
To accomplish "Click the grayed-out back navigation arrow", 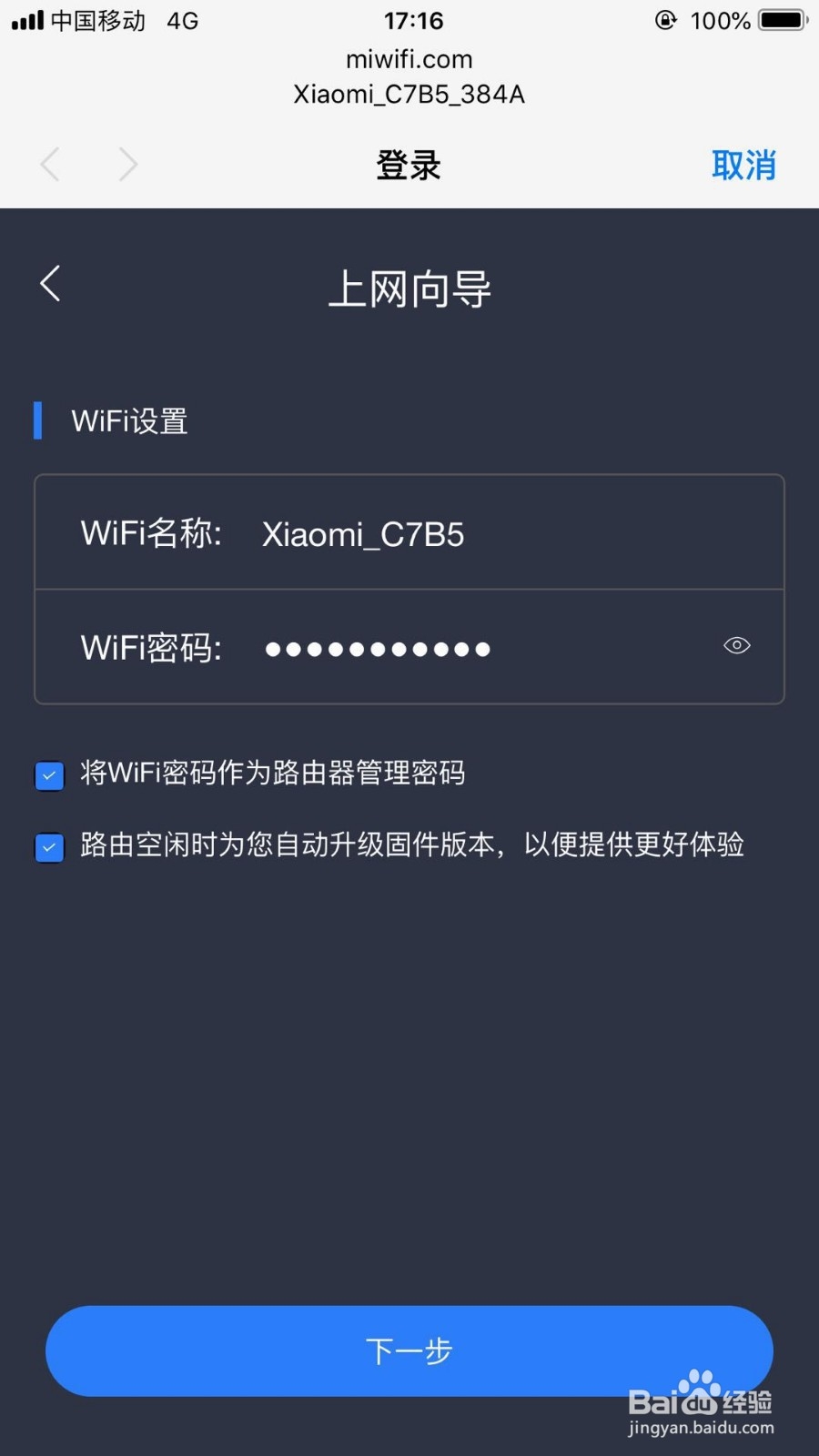I will pyautogui.click(x=50, y=164).
